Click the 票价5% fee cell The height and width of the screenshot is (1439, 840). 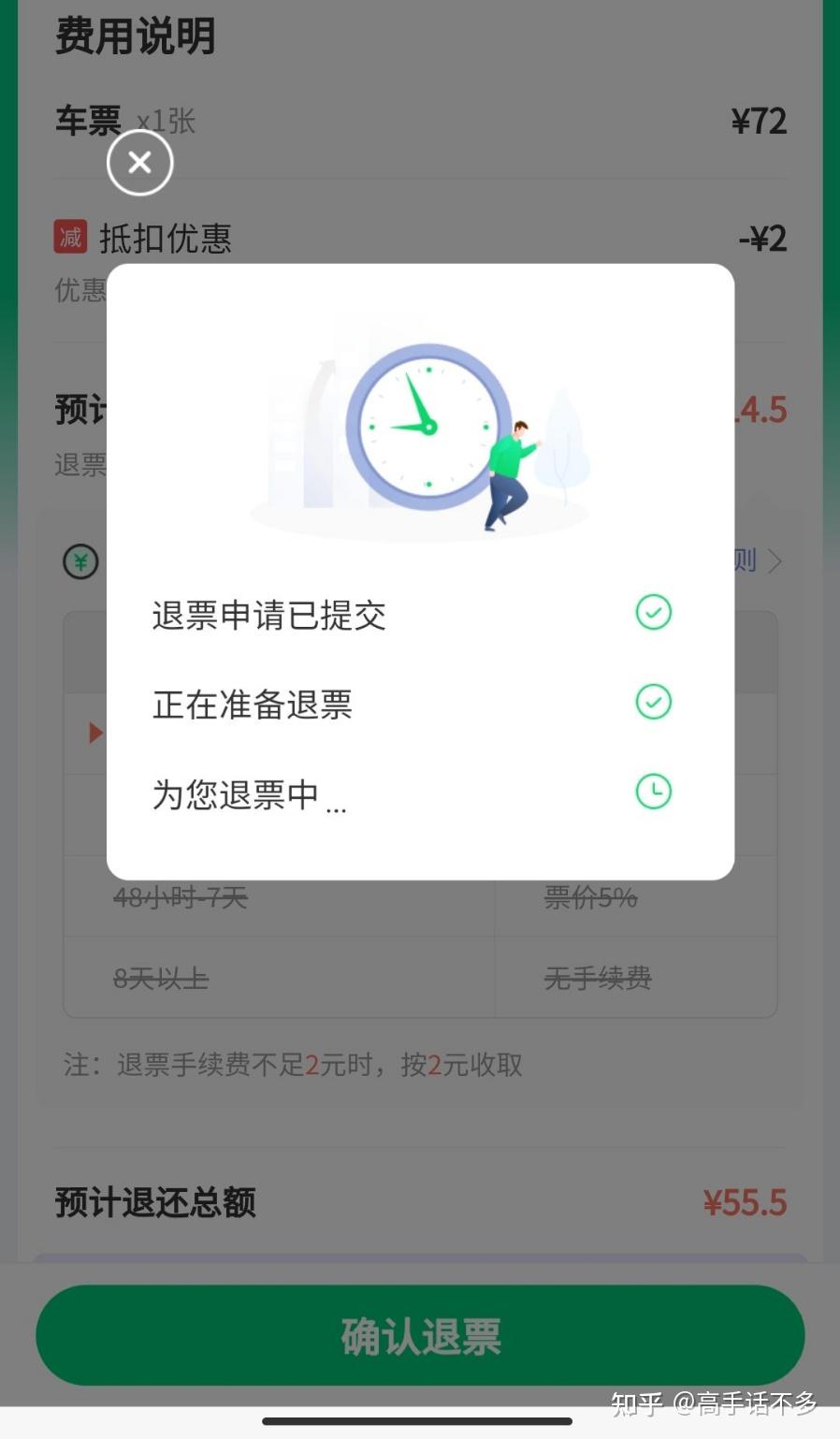coord(590,896)
